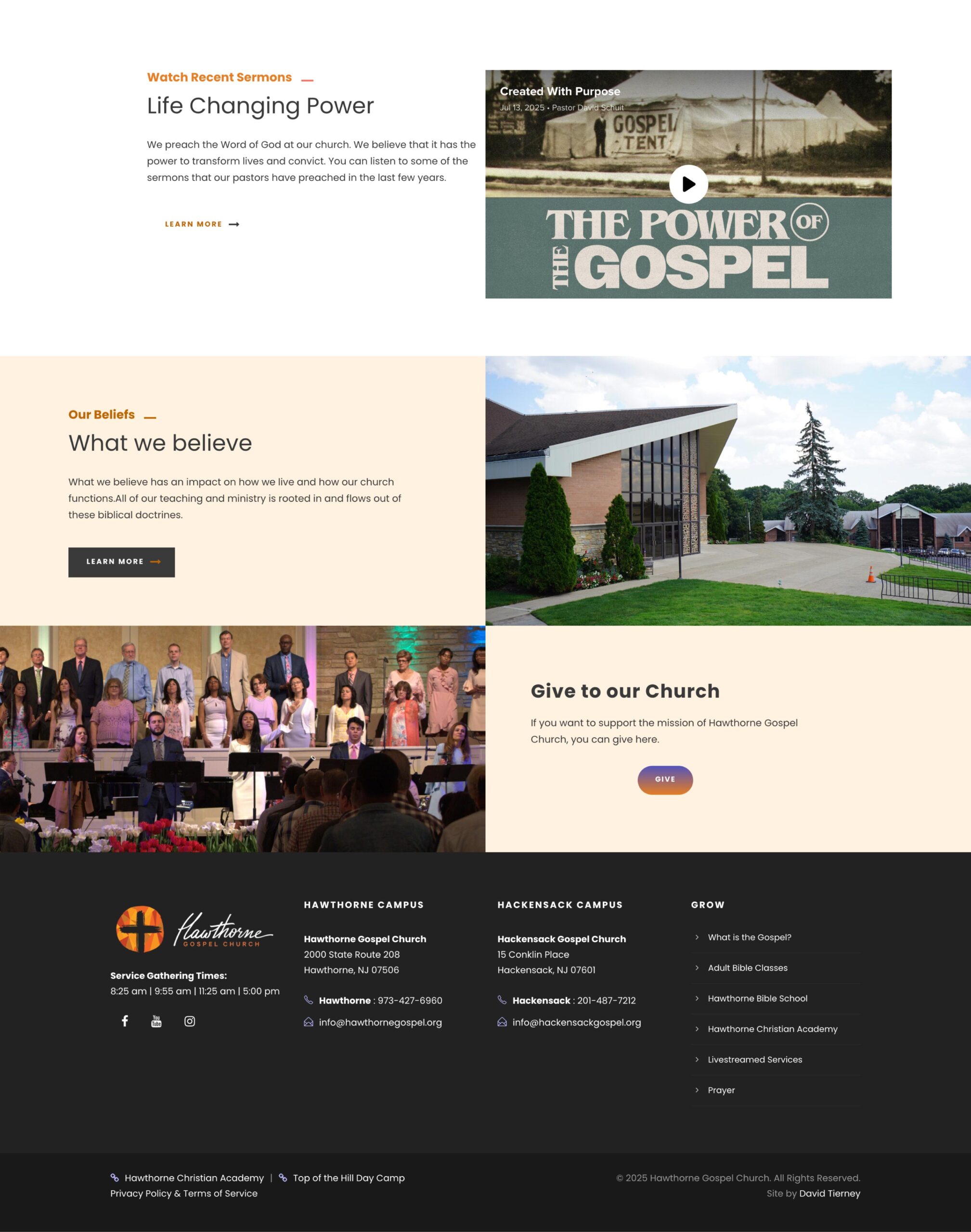
Task: Open Top of the Hill Day Camp link
Action: pos(348,1178)
